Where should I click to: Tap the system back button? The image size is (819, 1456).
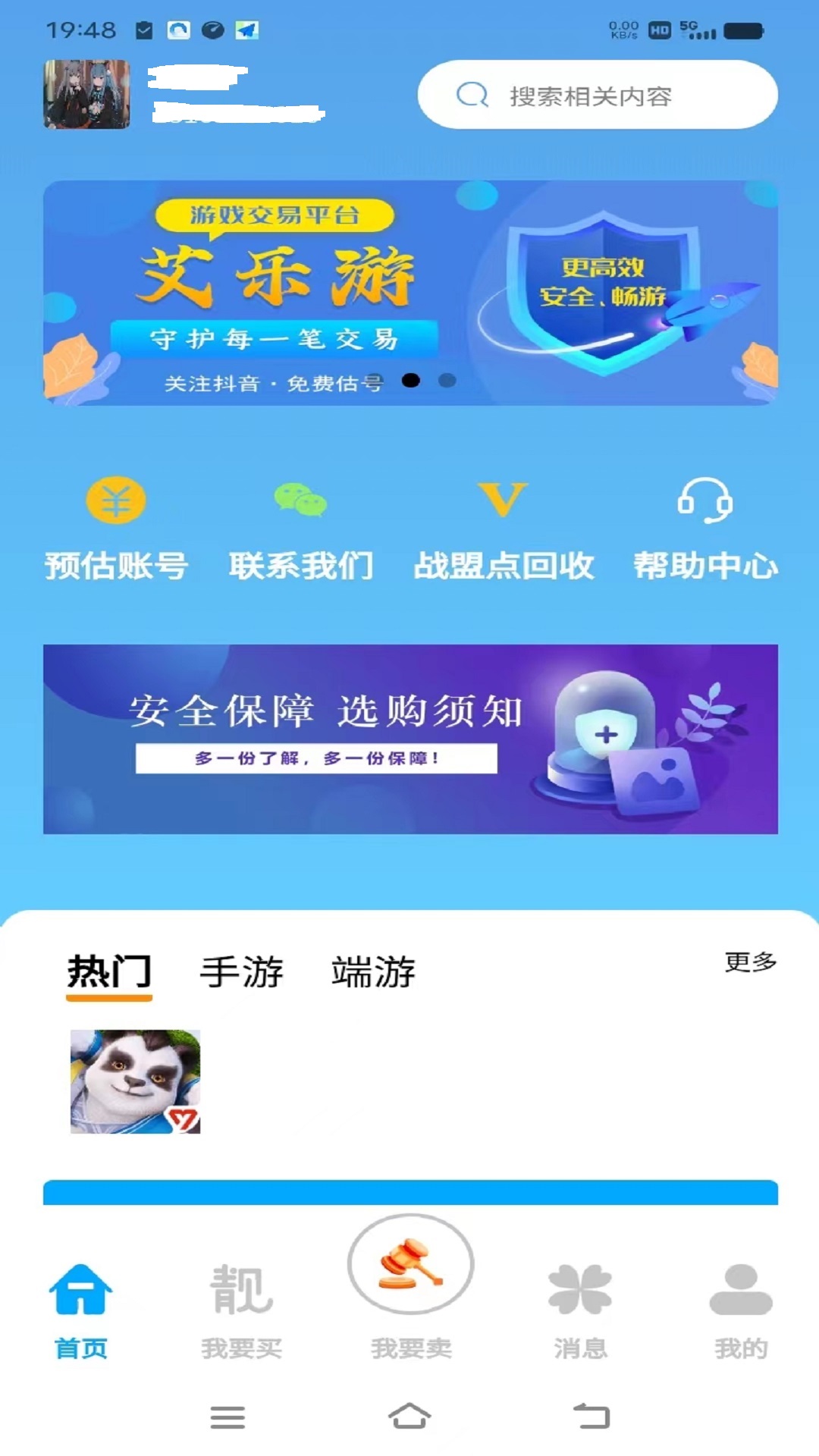pyautogui.click(x=591, y=1416)
